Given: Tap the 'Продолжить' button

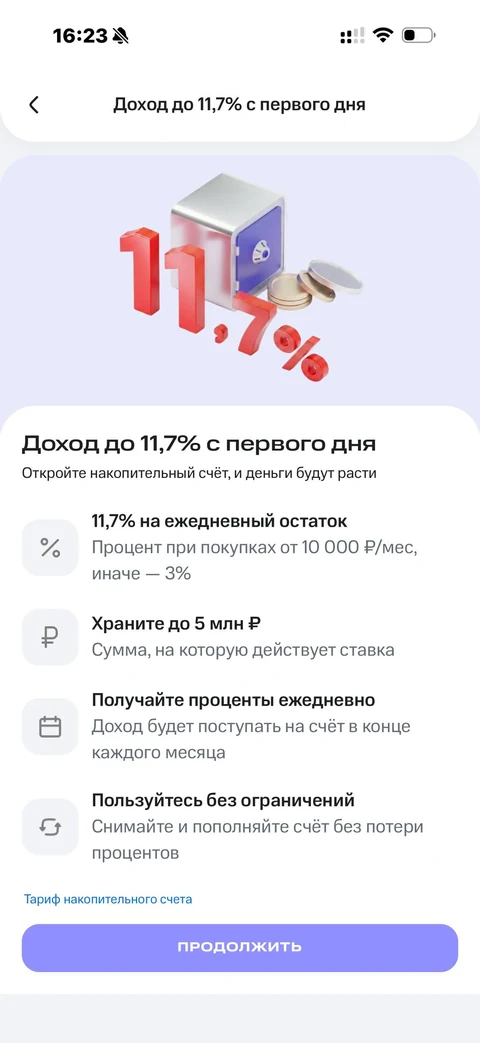Looking at the screenshot, I should click(x=240, y=947).
